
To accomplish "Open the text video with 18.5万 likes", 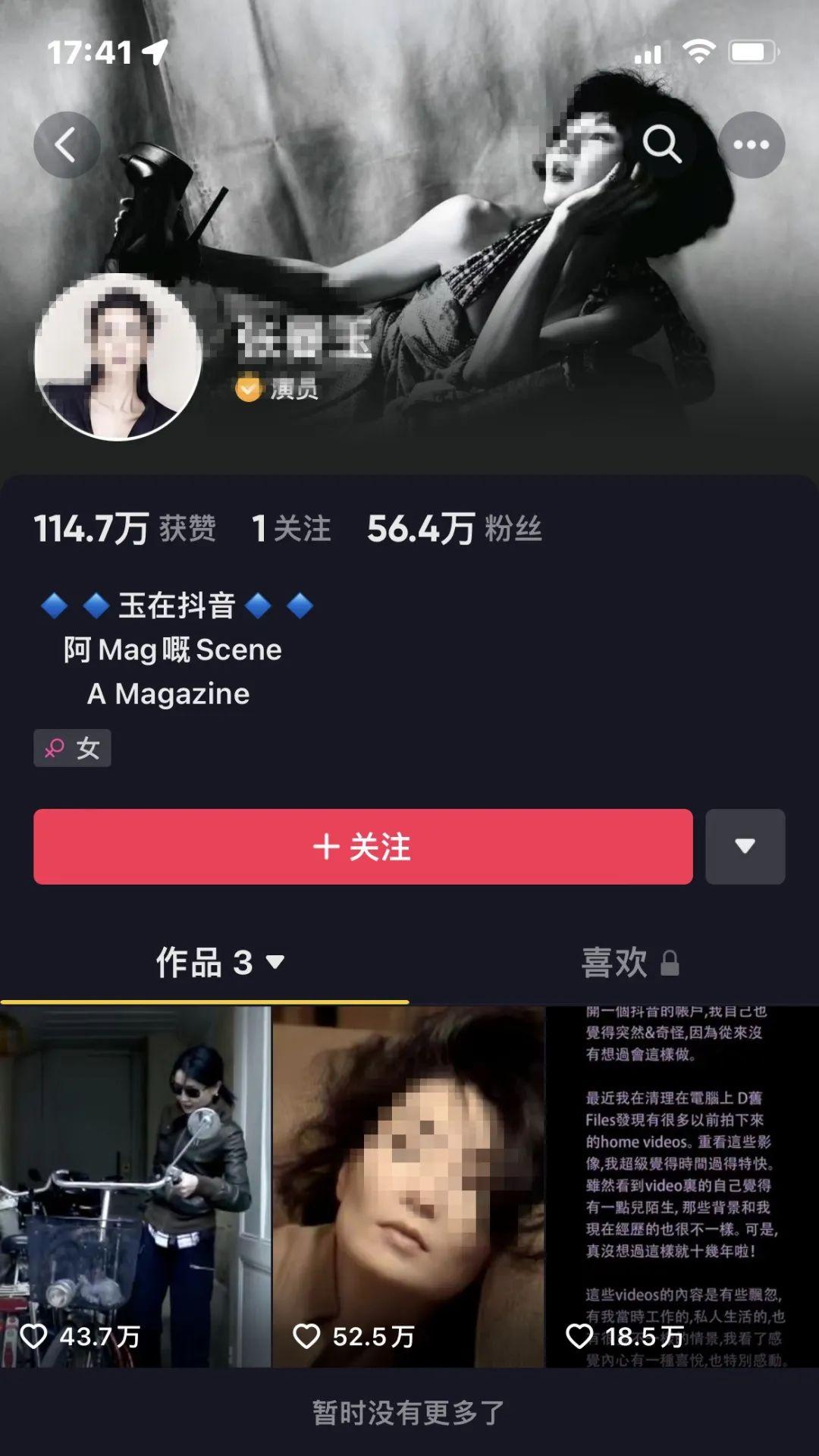I will point(682,1185).
